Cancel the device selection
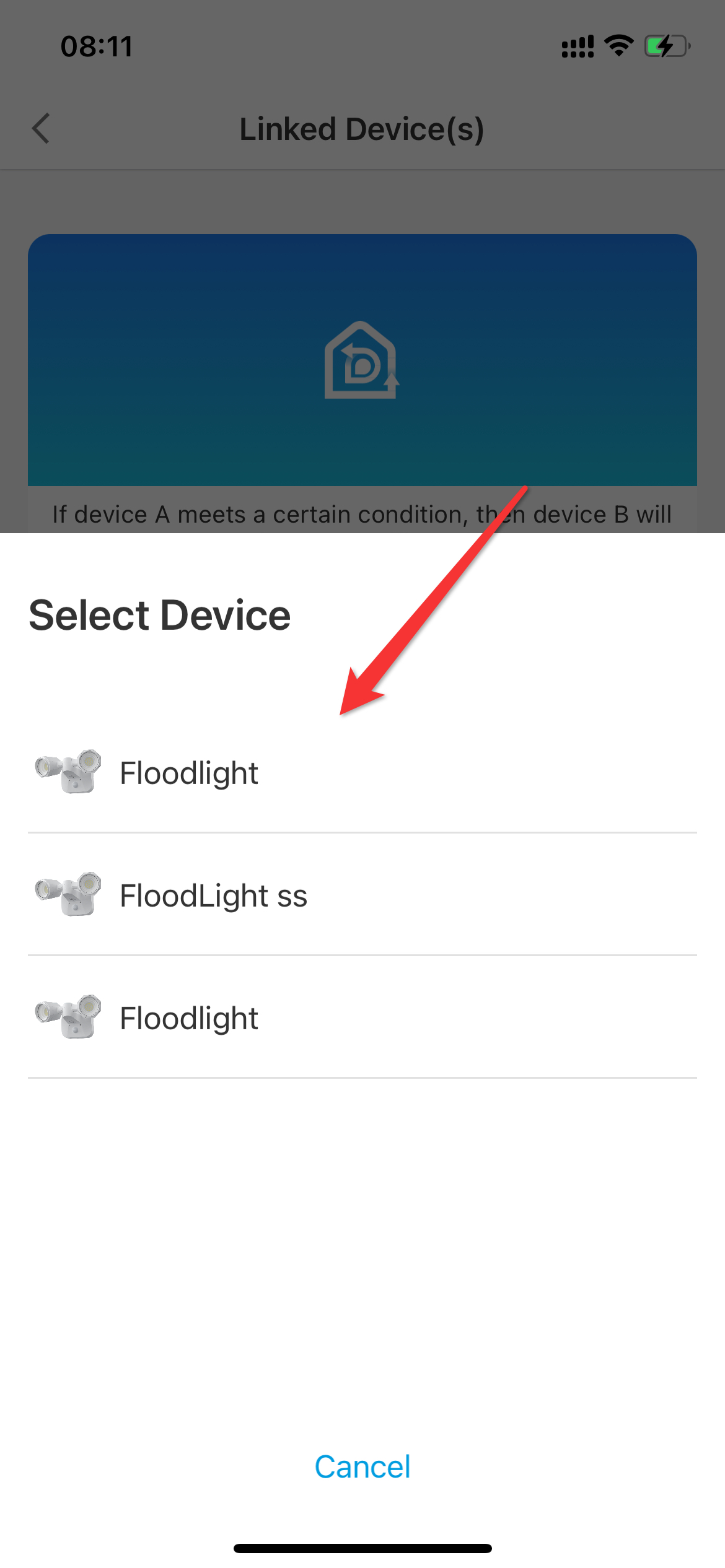 [x=362, y=1466]
